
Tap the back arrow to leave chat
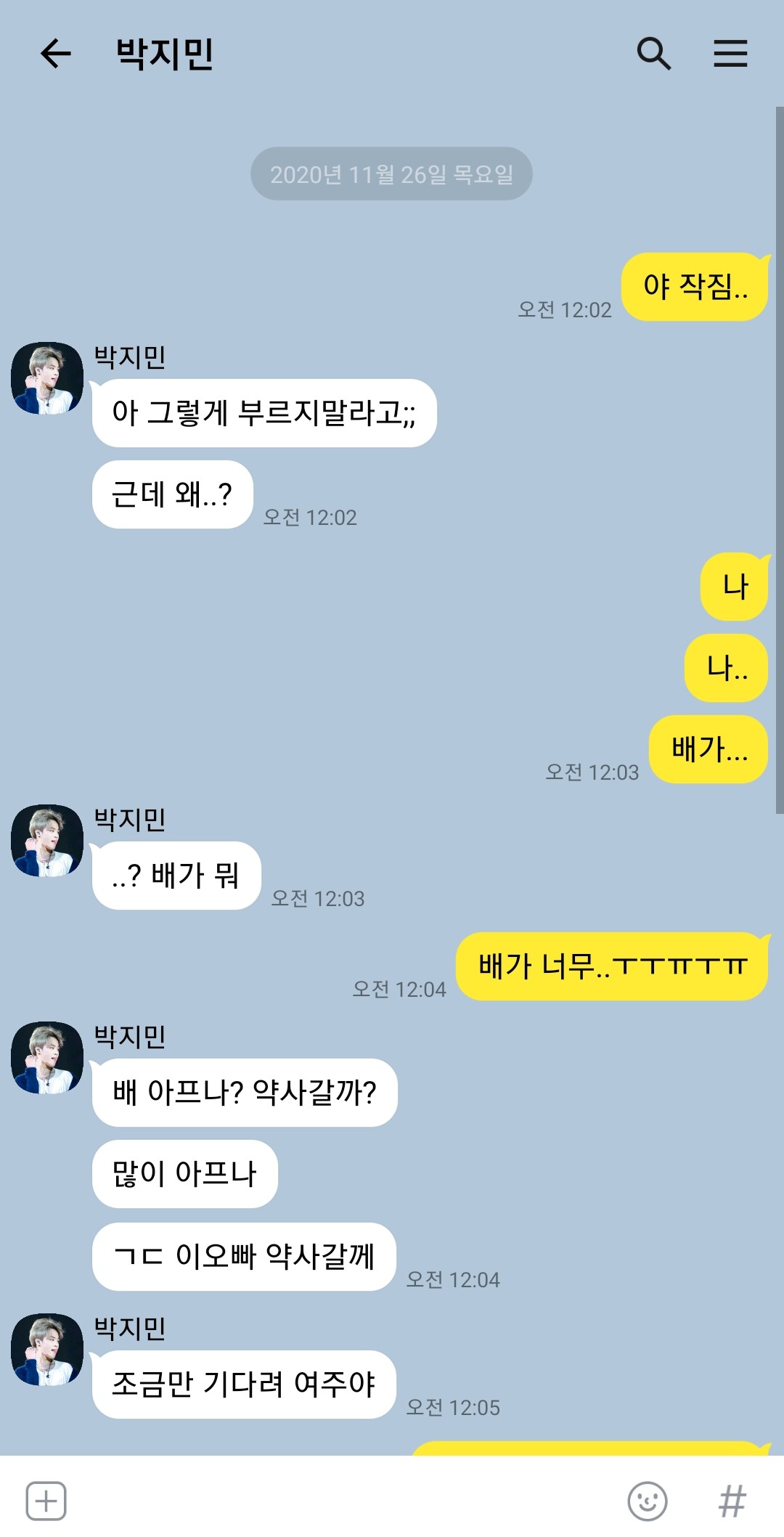[54, 54]
